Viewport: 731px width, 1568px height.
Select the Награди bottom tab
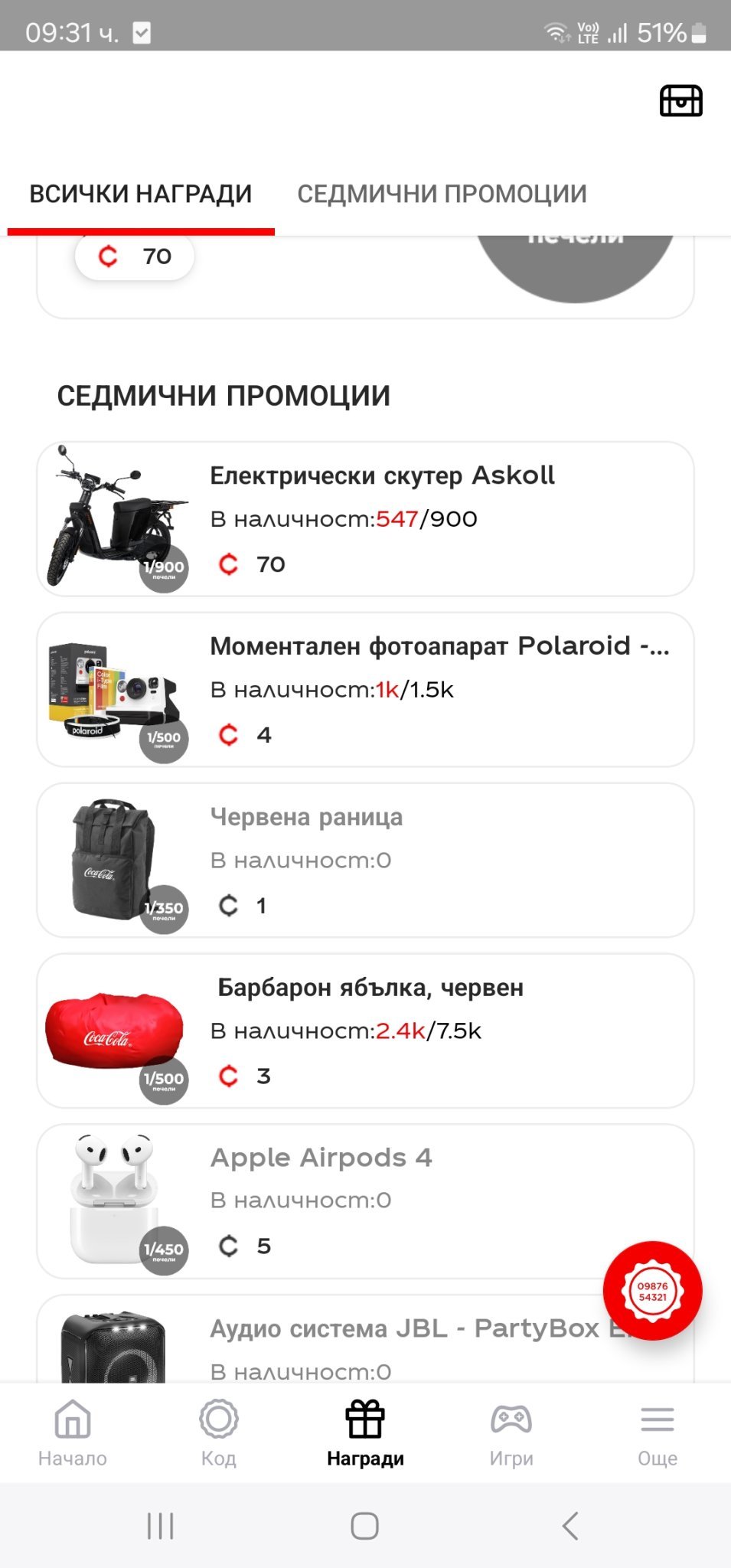[x=365, y=1432]
